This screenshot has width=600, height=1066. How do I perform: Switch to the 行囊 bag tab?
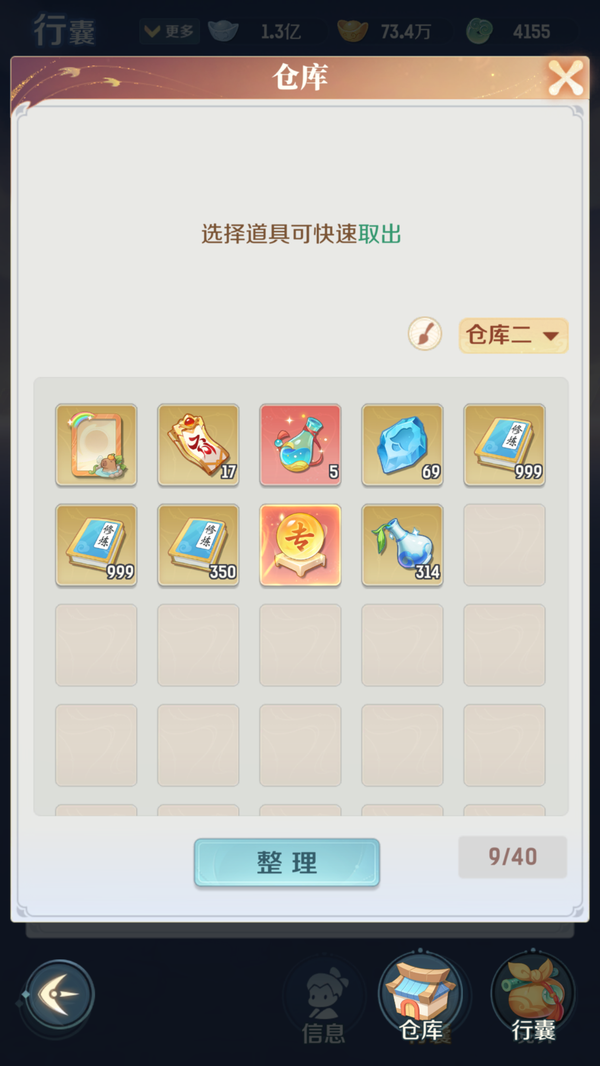tap(533, 997)
